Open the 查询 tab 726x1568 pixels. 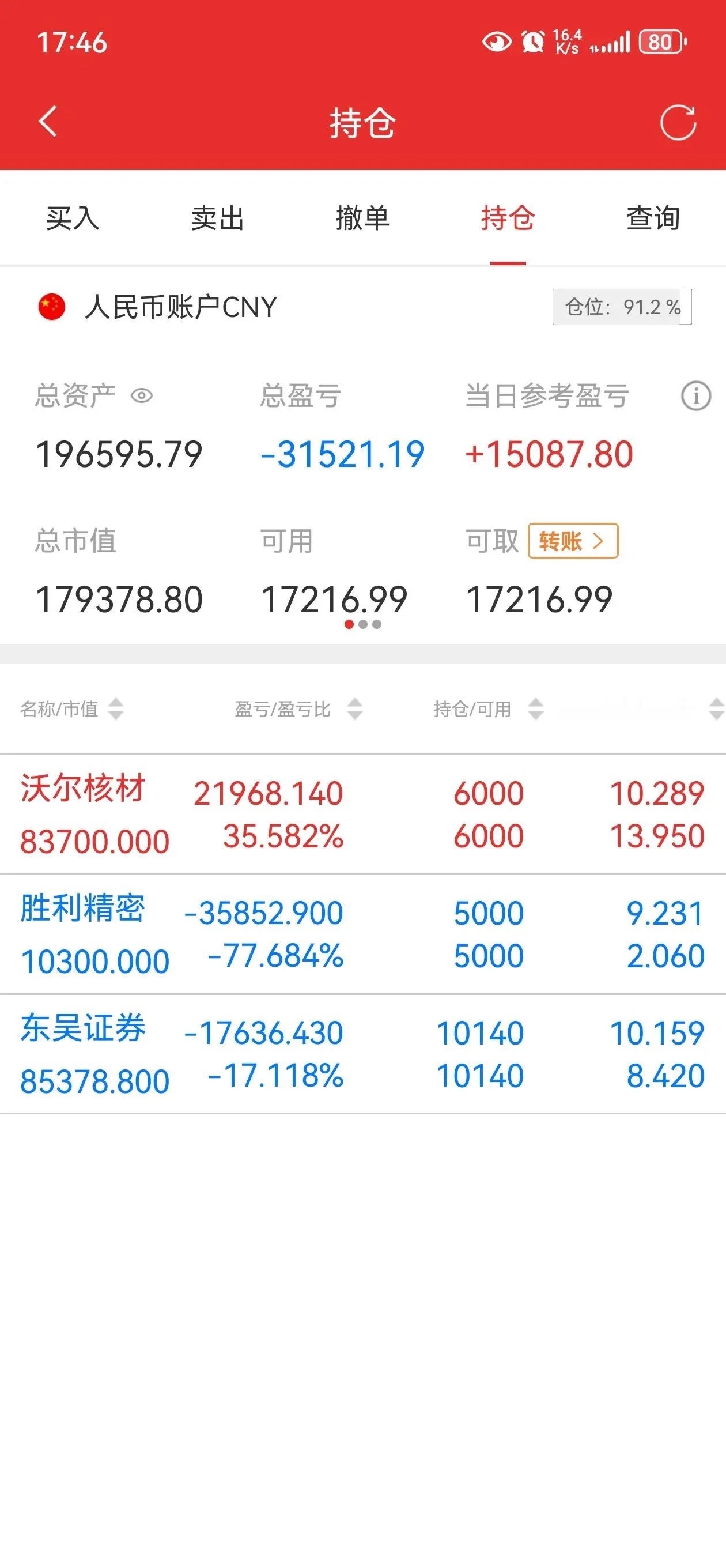[653, 218]
